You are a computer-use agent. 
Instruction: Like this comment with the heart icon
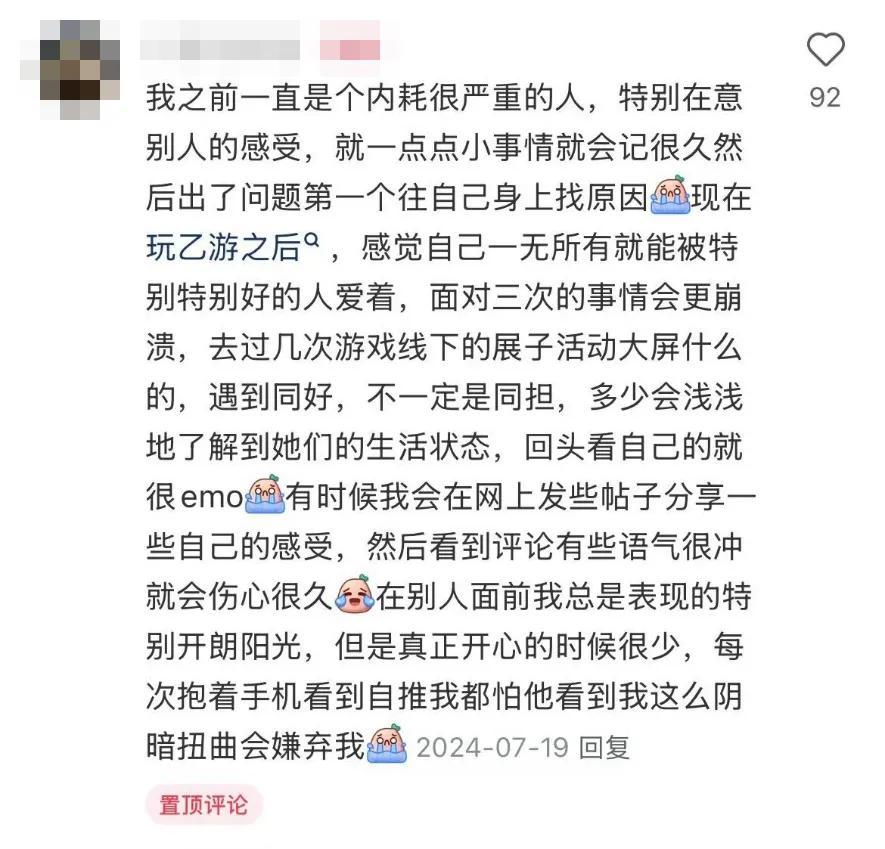(825, 49)
